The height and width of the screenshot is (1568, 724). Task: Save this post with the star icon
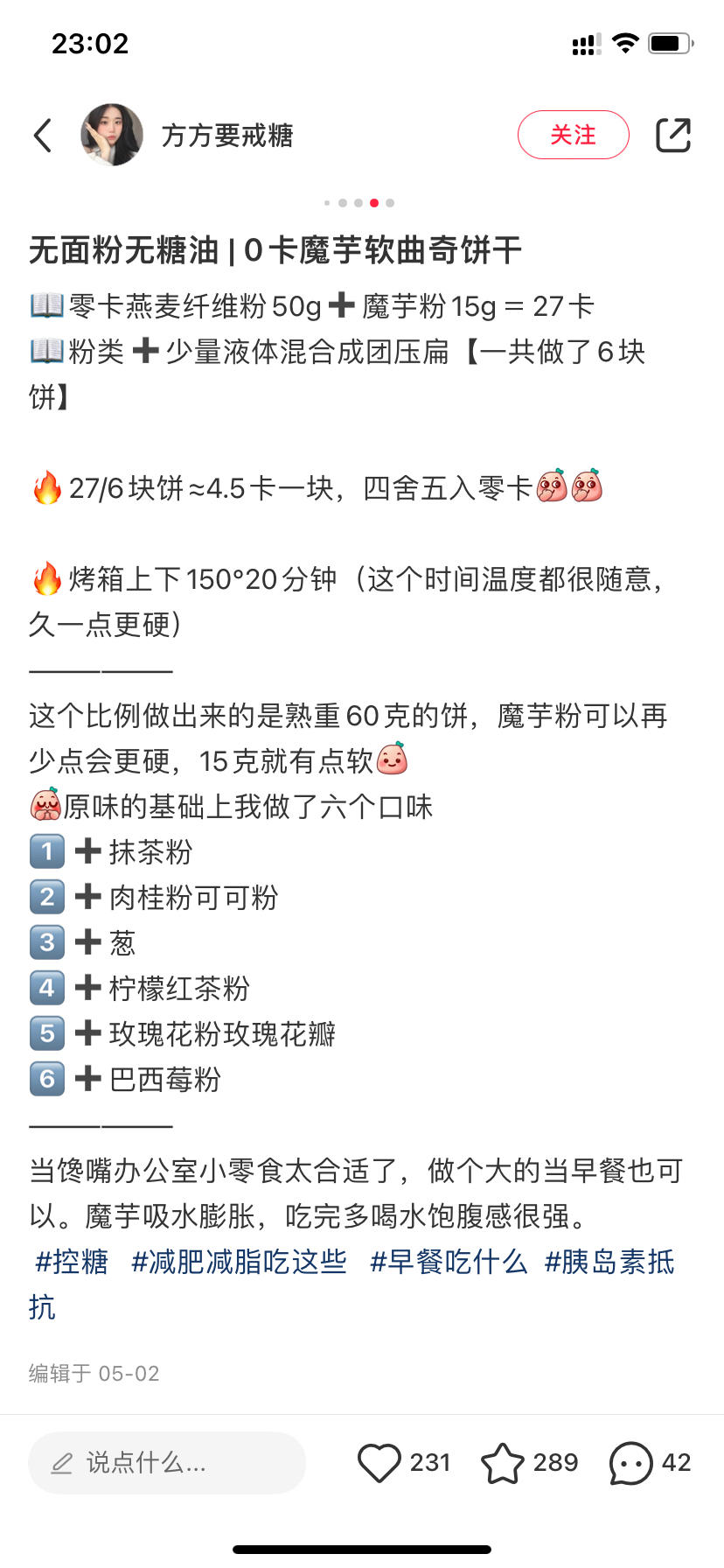(x=502, y=1462)
